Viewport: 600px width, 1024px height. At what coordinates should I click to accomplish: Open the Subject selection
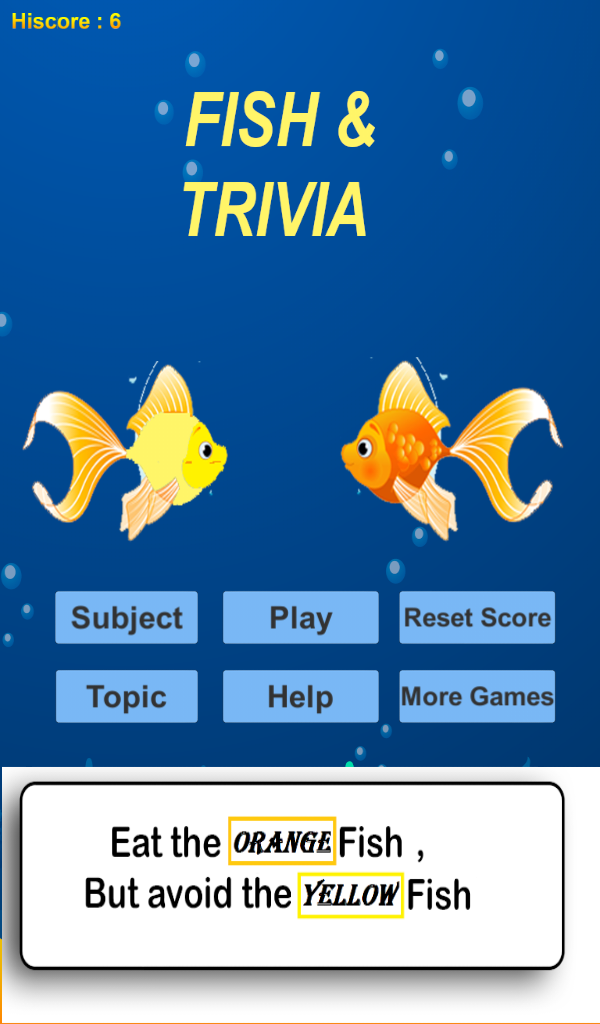tap(126, 617)
